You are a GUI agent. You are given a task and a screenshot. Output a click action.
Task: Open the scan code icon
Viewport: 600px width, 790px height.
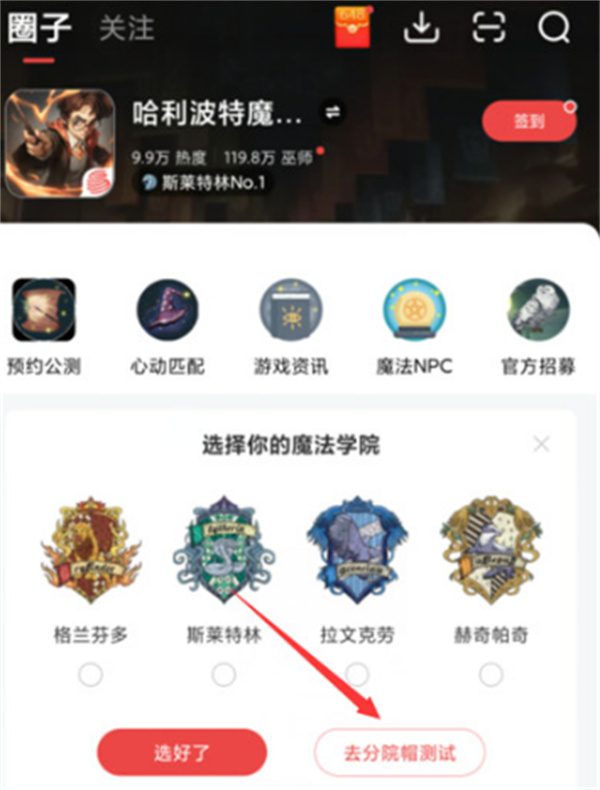tap(488, 27)
